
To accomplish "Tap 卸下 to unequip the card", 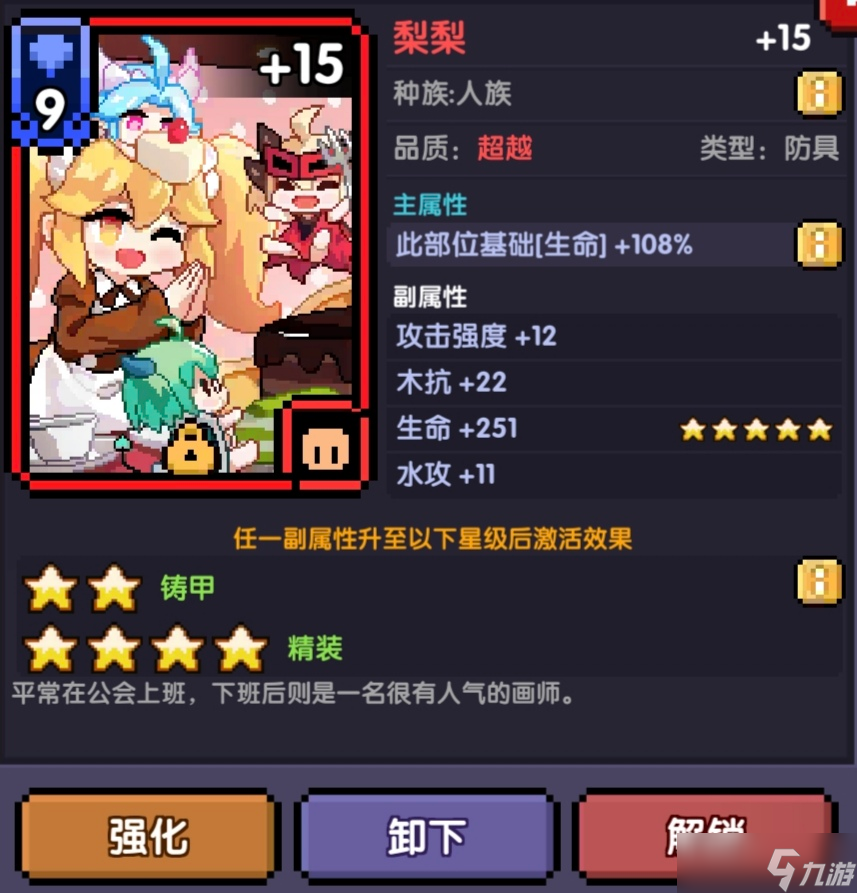I will pos(427,838).
